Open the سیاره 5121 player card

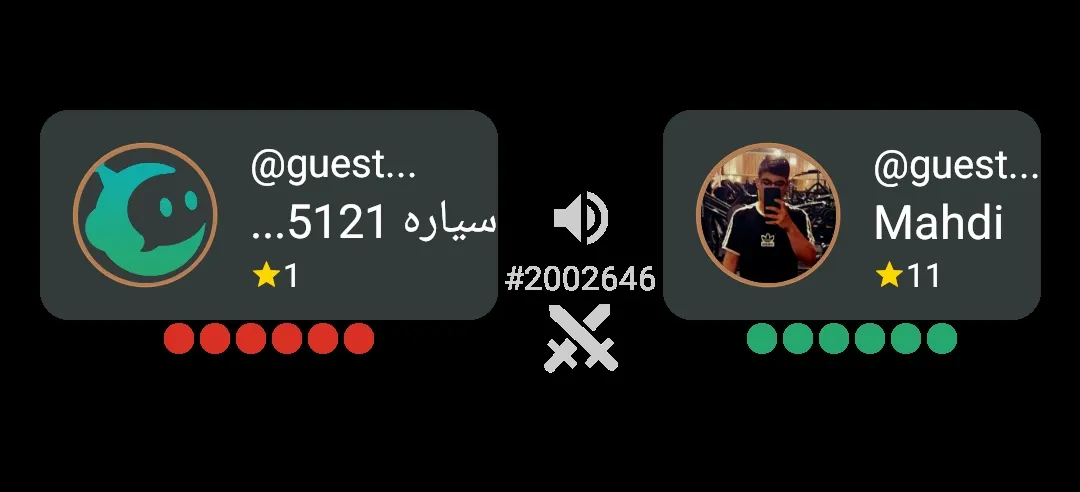coord(269,215)
